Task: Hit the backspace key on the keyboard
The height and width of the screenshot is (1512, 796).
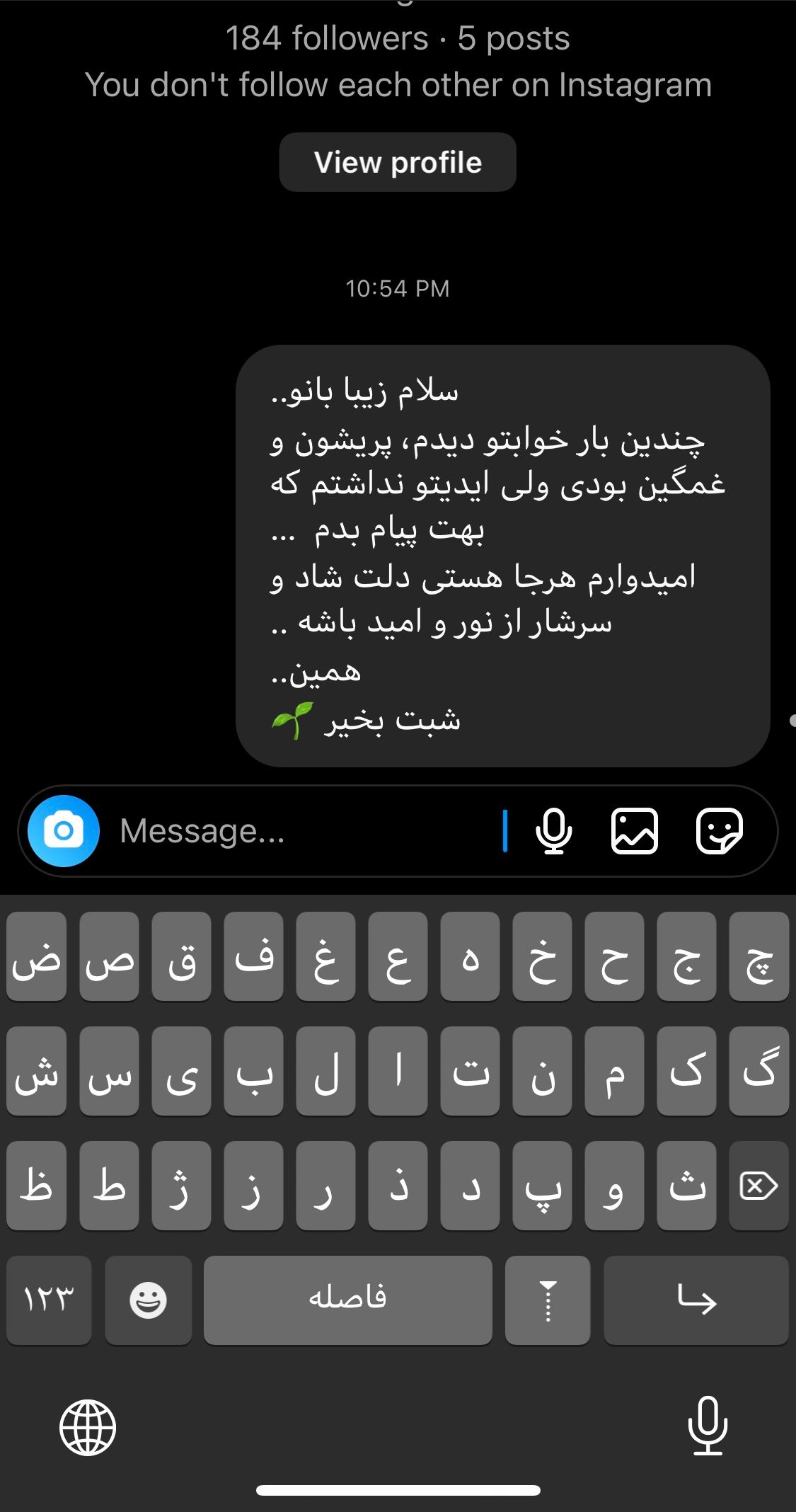Action: pos(759,1185)
